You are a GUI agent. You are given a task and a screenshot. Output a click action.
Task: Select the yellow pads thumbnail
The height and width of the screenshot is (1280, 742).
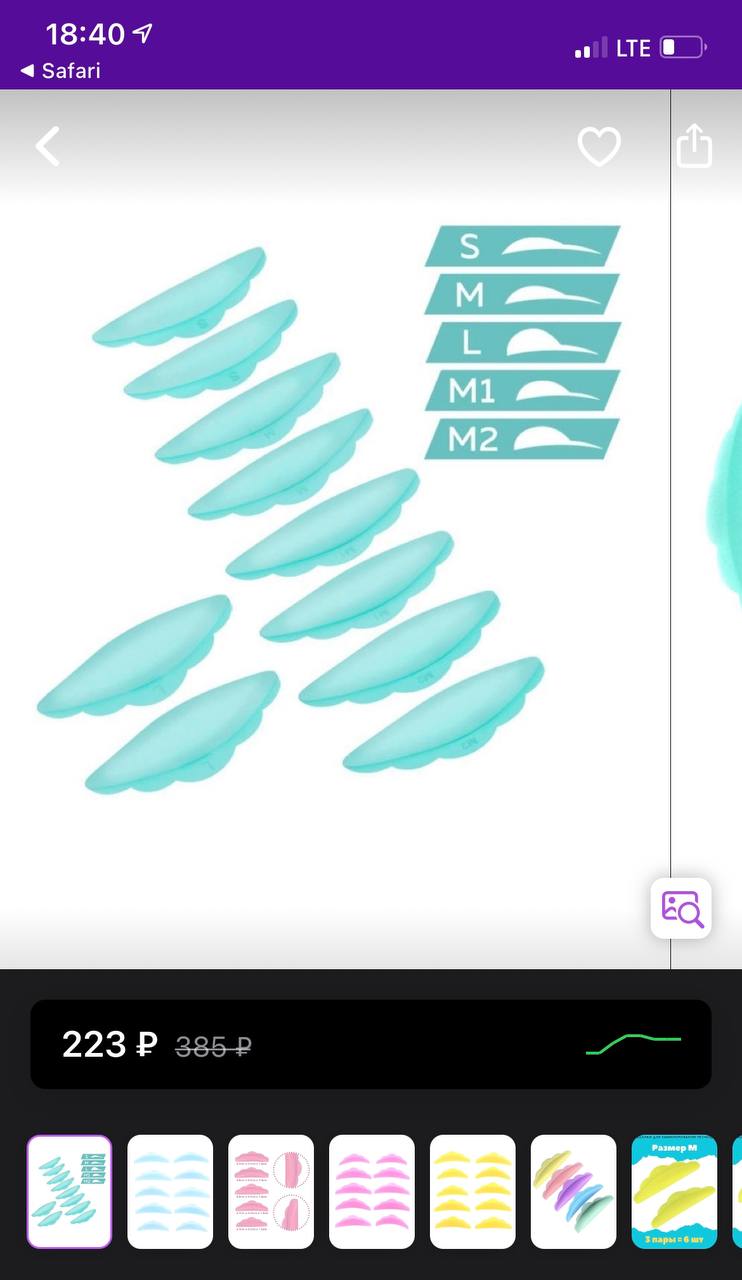point(473,1192)
